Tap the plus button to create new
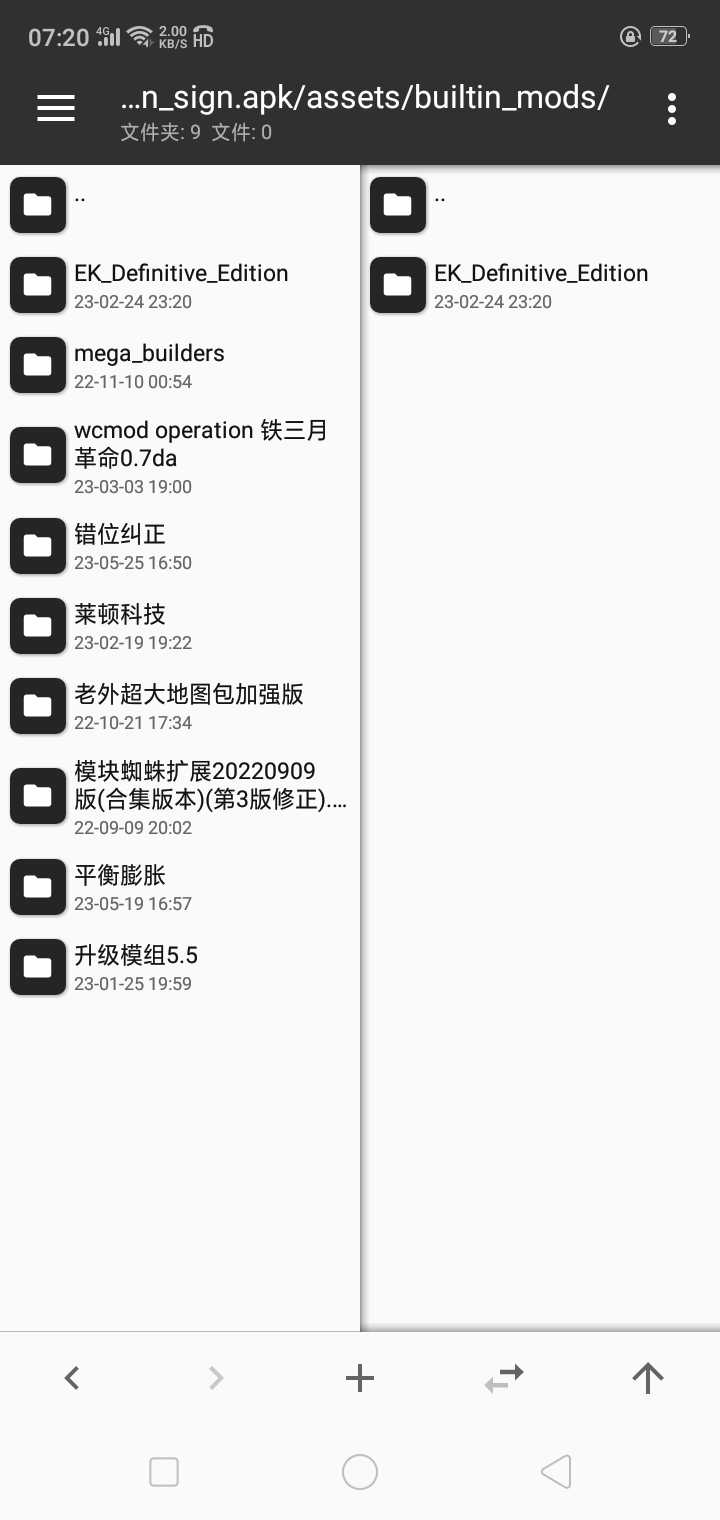The width and height of the screenshot is (720, 1520). pyautogui.click(x=360, y=1378)
